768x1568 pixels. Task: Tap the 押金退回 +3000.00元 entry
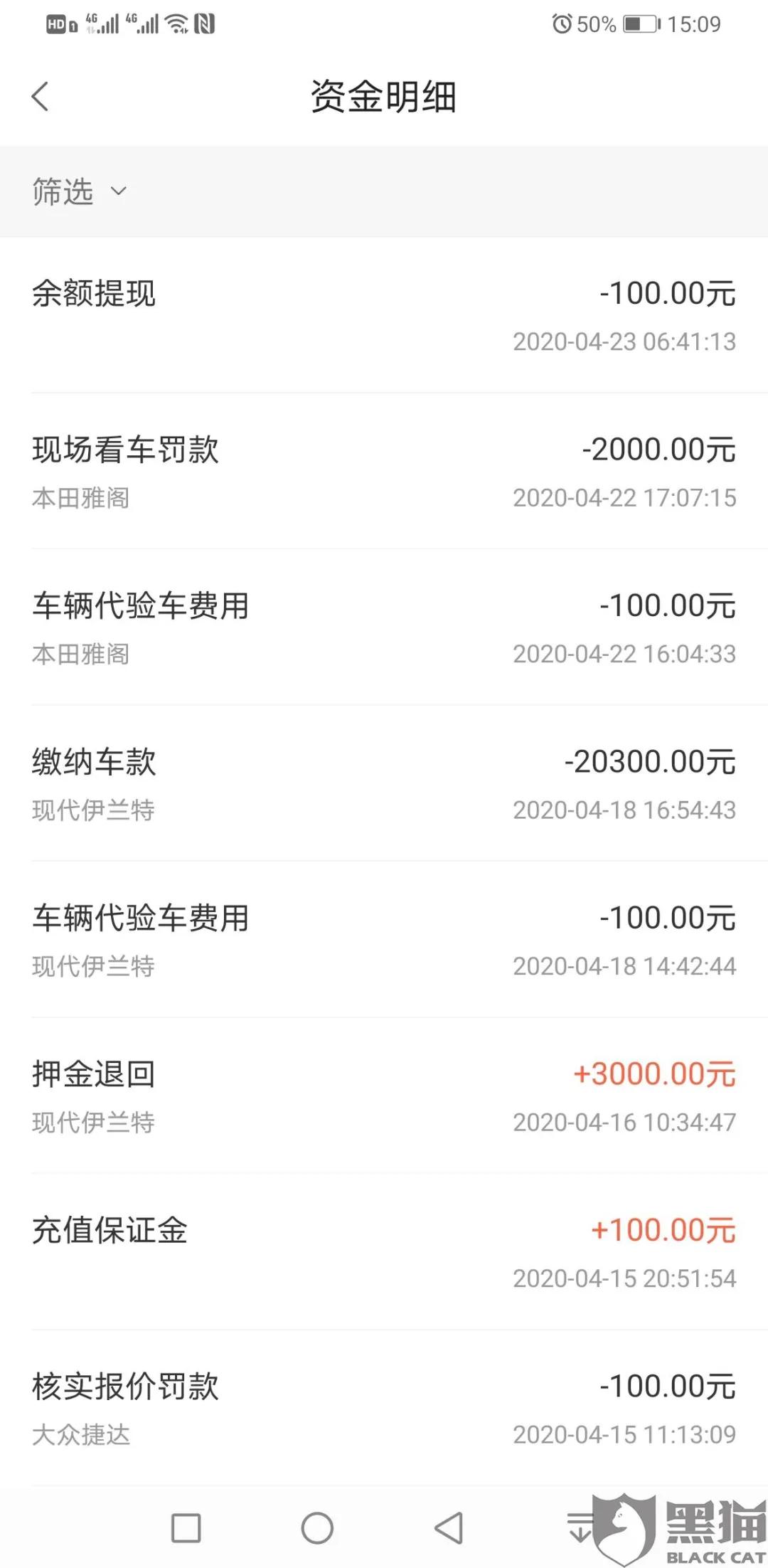[384, 1096]
